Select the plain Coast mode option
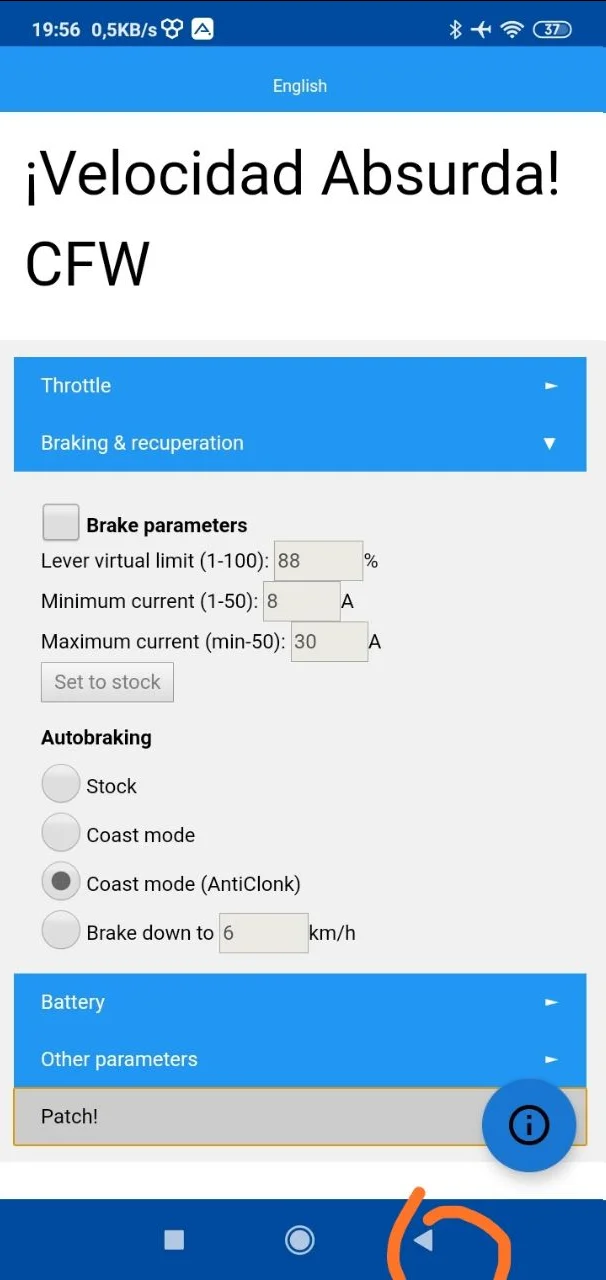The width and height of the screenshot is (606, 1280). coord(61,833)
